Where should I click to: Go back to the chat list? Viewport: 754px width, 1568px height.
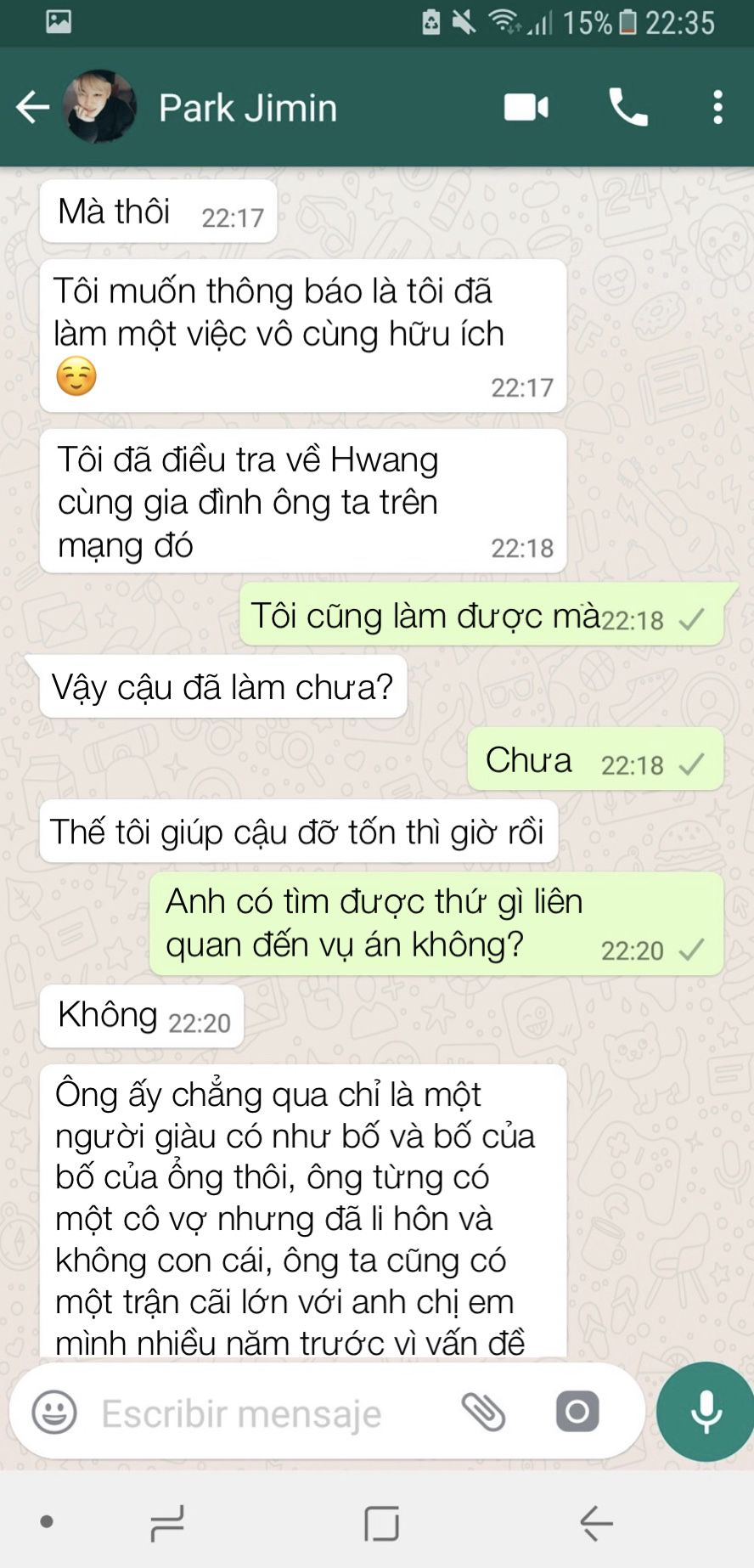(32, 108)
